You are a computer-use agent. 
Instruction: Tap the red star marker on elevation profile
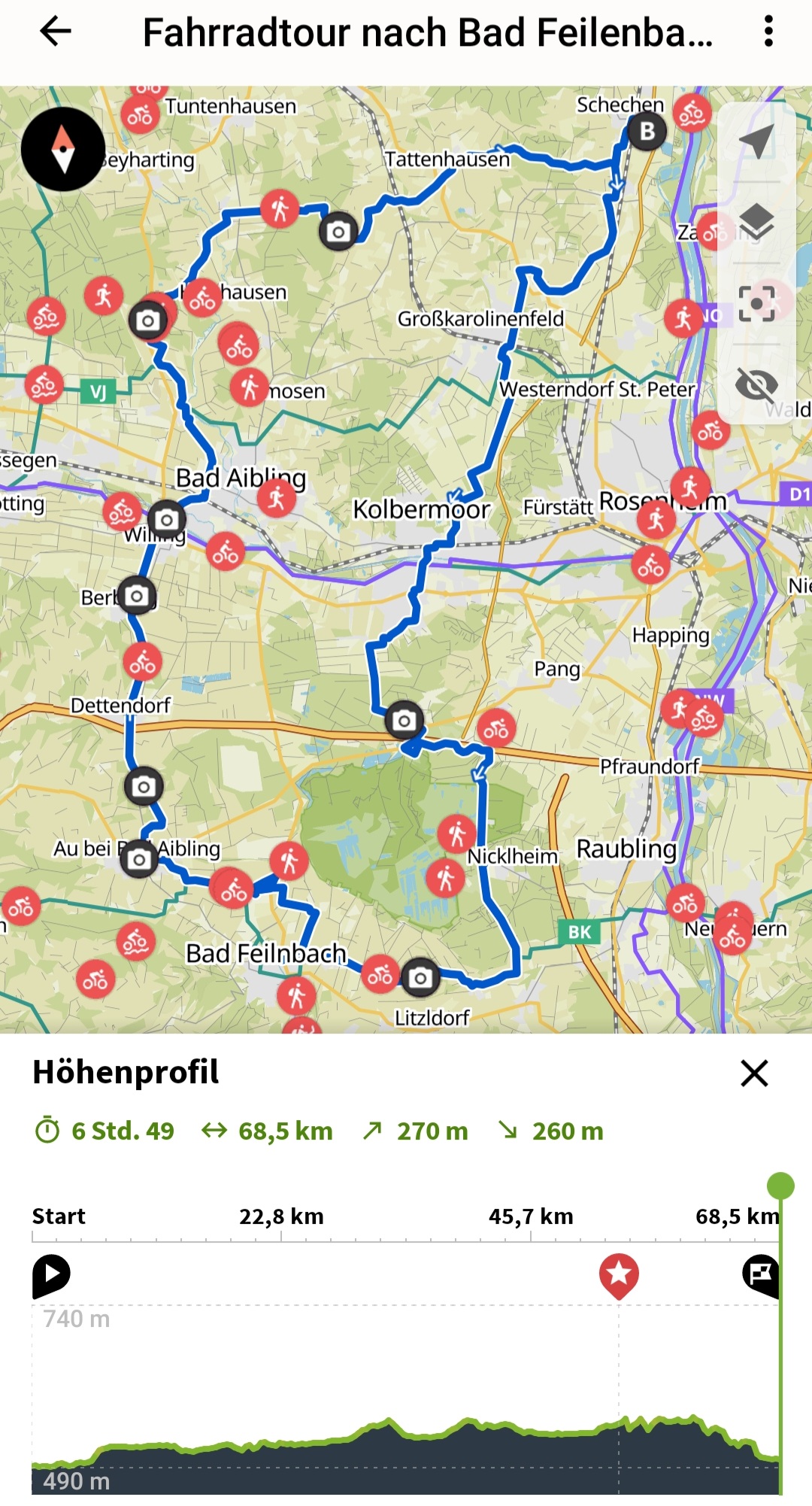(619, 1274)
